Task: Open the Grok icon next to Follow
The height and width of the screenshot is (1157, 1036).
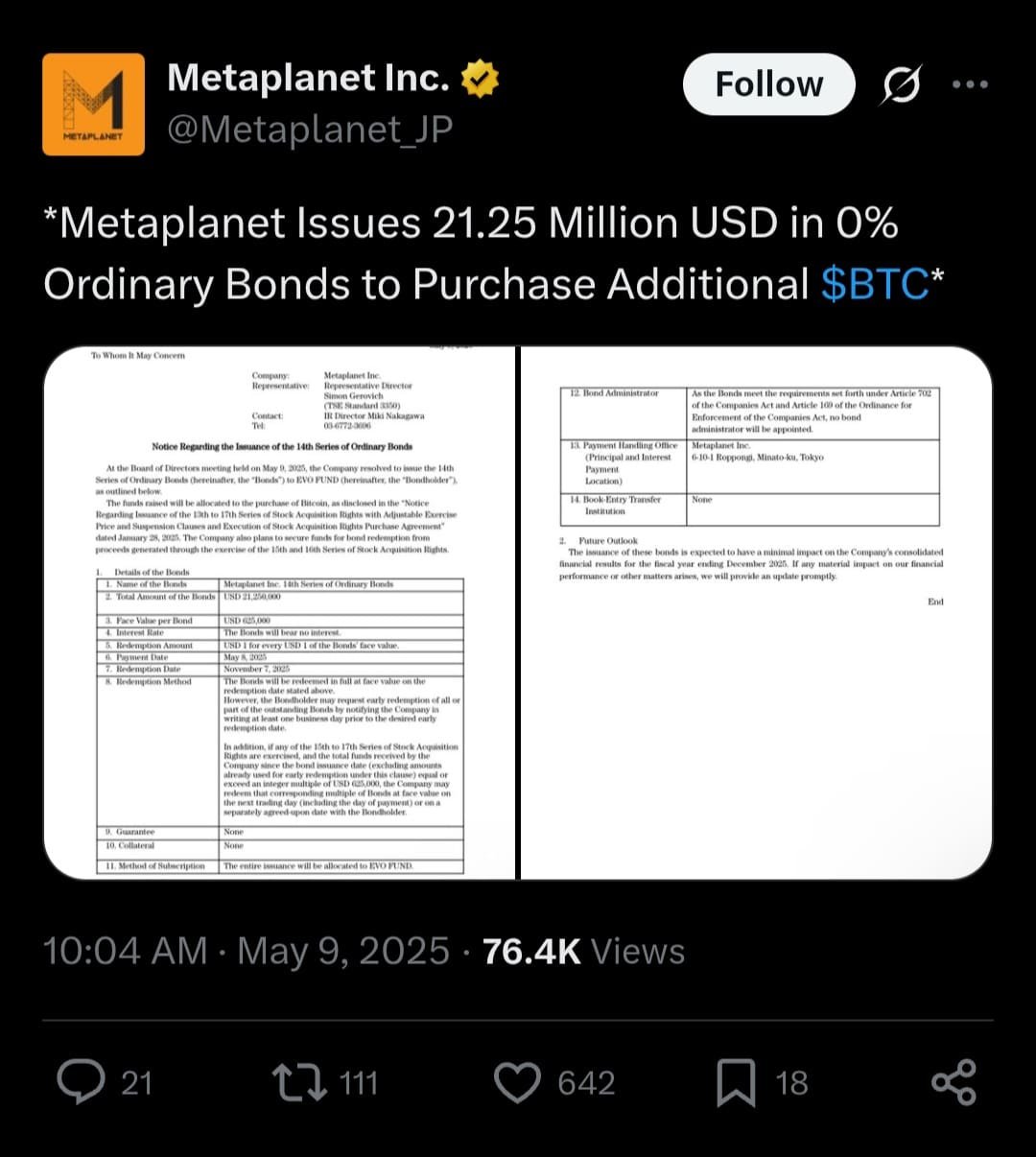Action: [902, 84]
